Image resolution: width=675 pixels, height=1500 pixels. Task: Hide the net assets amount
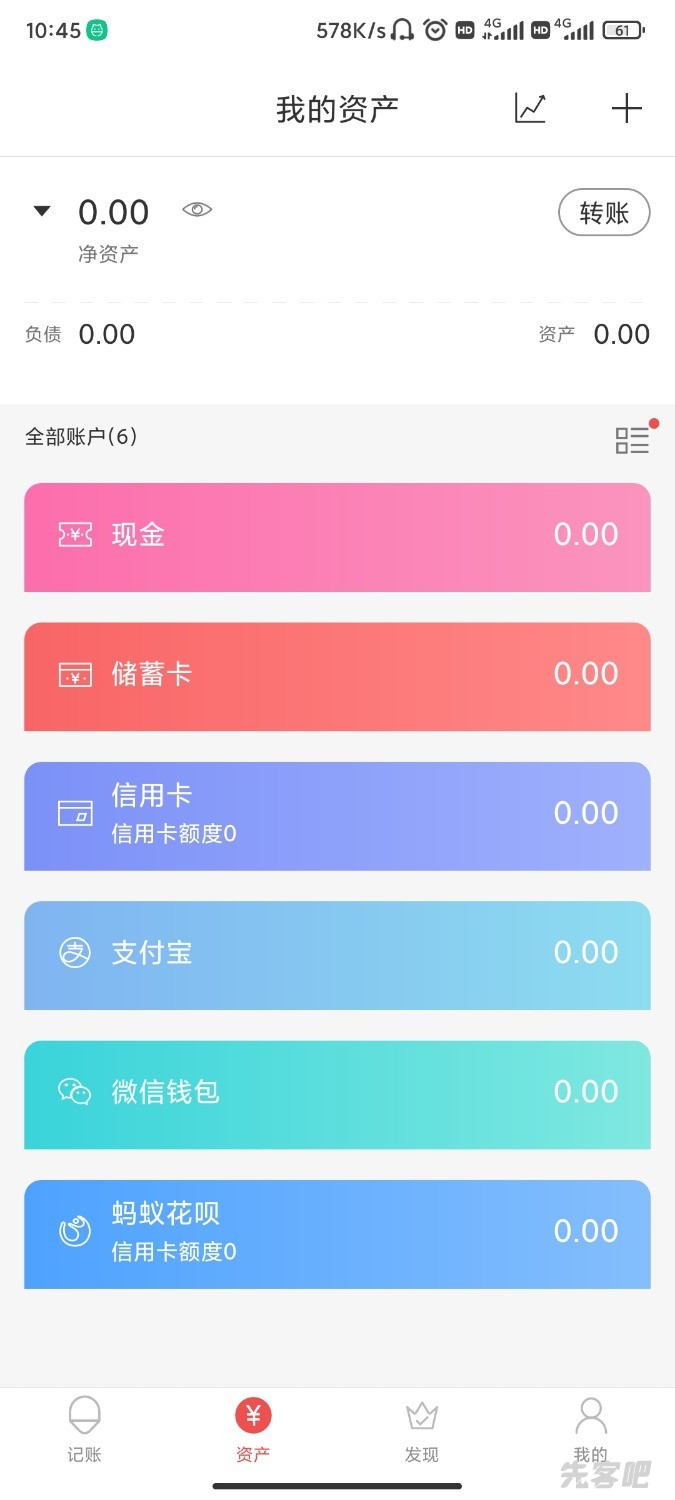pos(197,210)
